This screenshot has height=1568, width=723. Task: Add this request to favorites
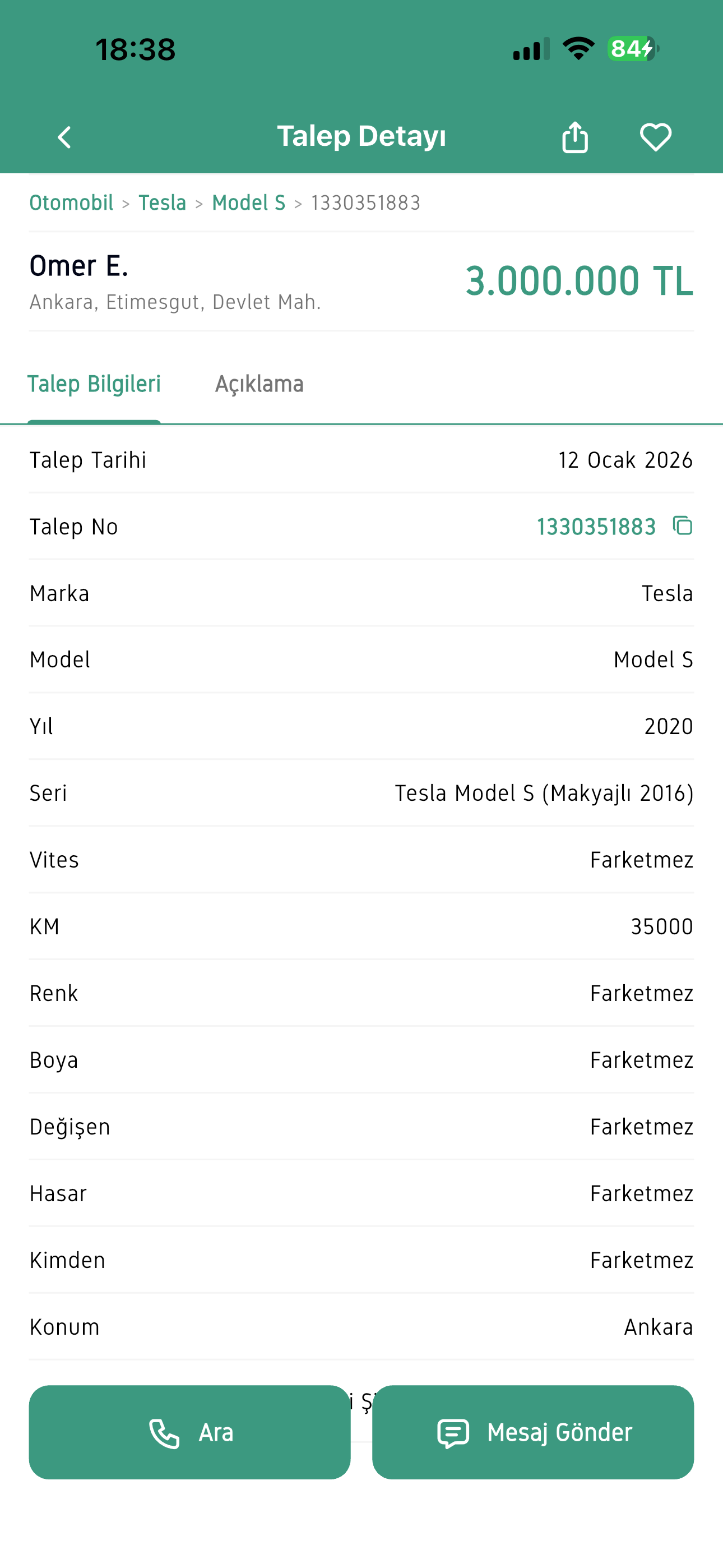tap(655, 137)
